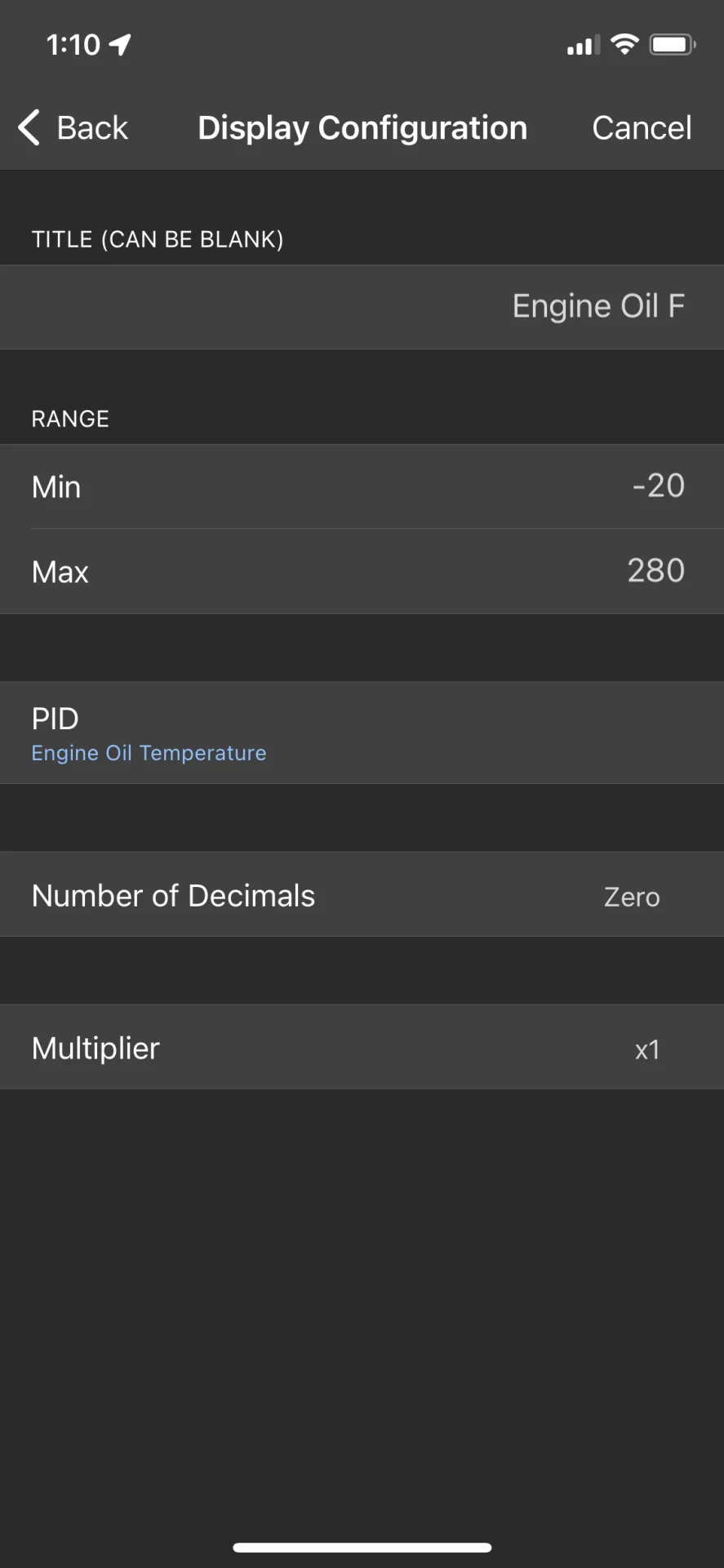Image resolution: width=724 pixels, height=1568 pixels.
Task: Select the Number of Decimals setting
Action: (x=362, y=895)
